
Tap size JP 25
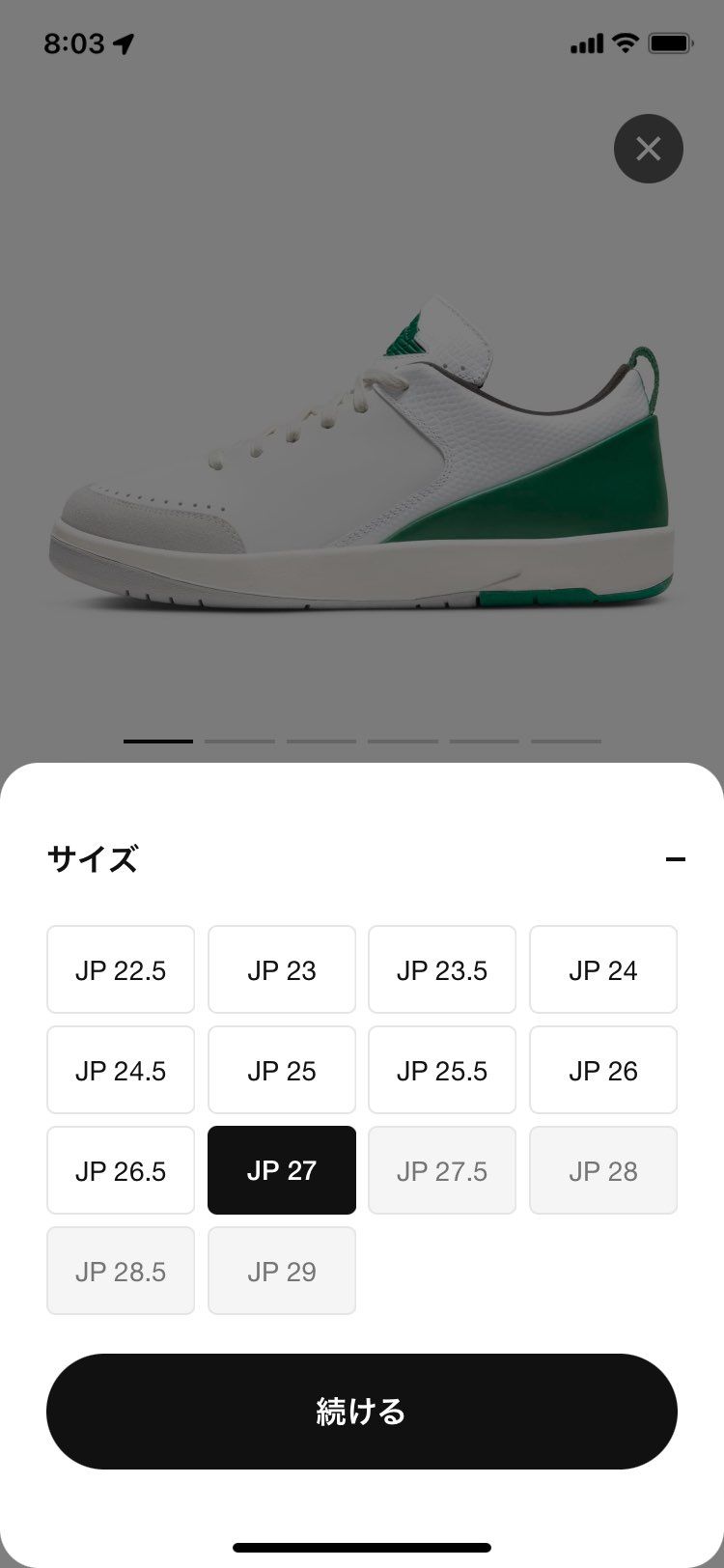coord(282,1070)
